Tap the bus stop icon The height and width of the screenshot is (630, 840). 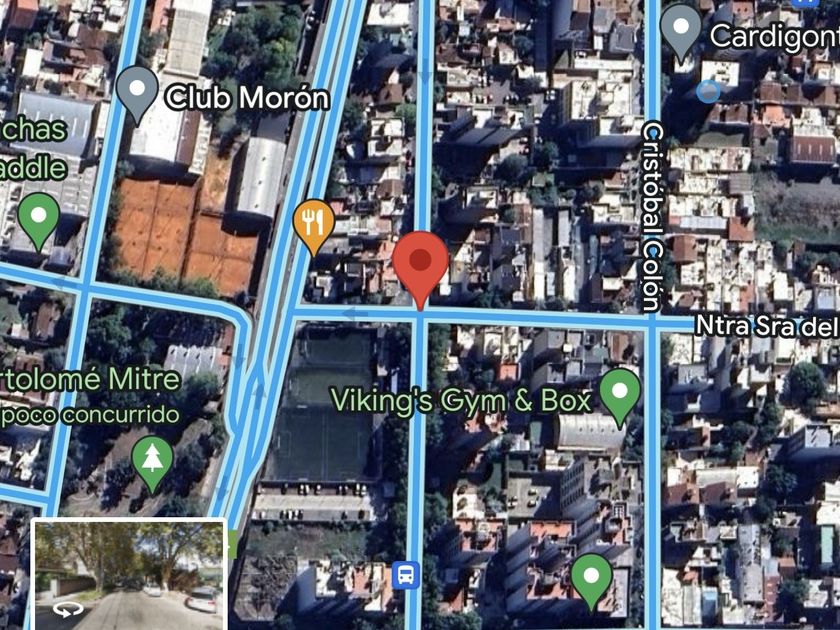click(405, 575)
